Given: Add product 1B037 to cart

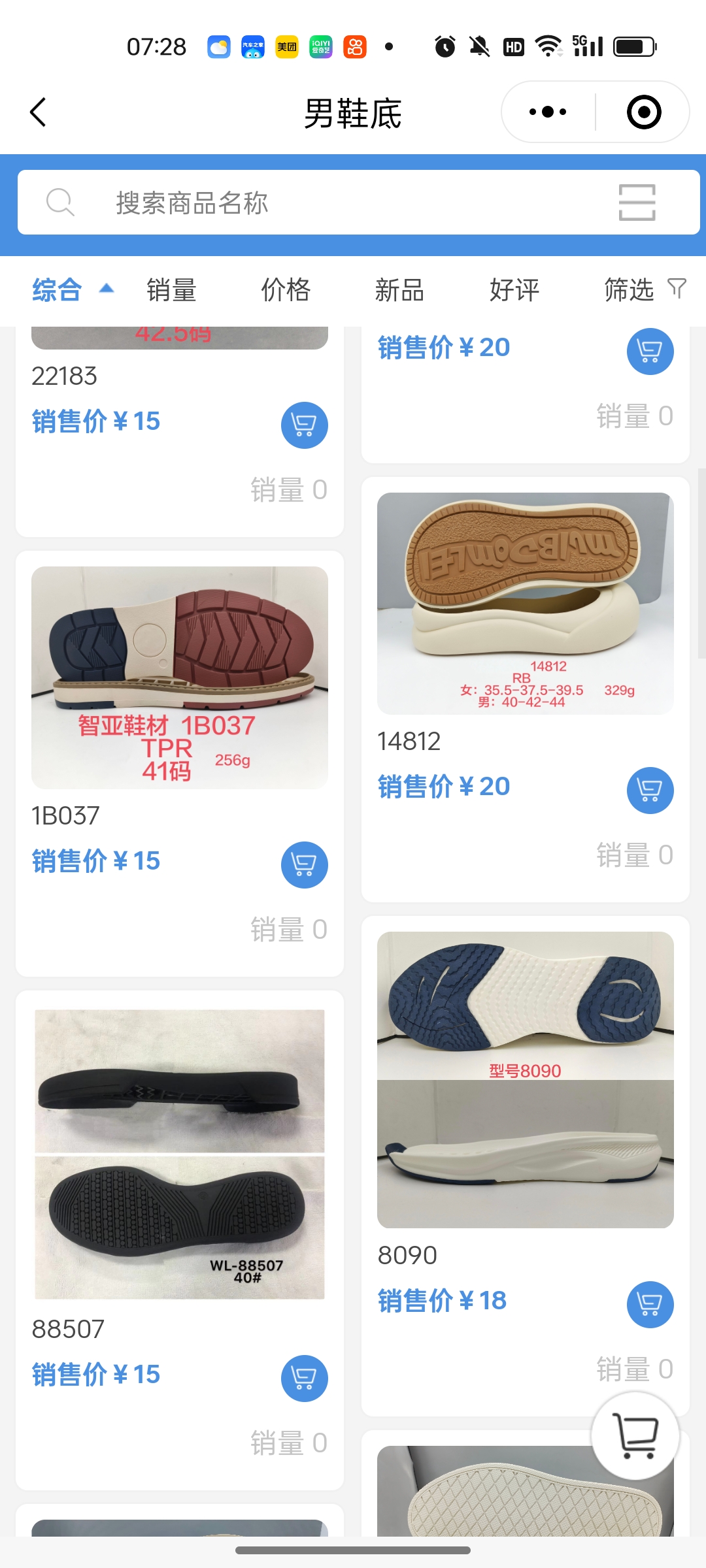Looking at the screenshot, I should tap(304, 864).
